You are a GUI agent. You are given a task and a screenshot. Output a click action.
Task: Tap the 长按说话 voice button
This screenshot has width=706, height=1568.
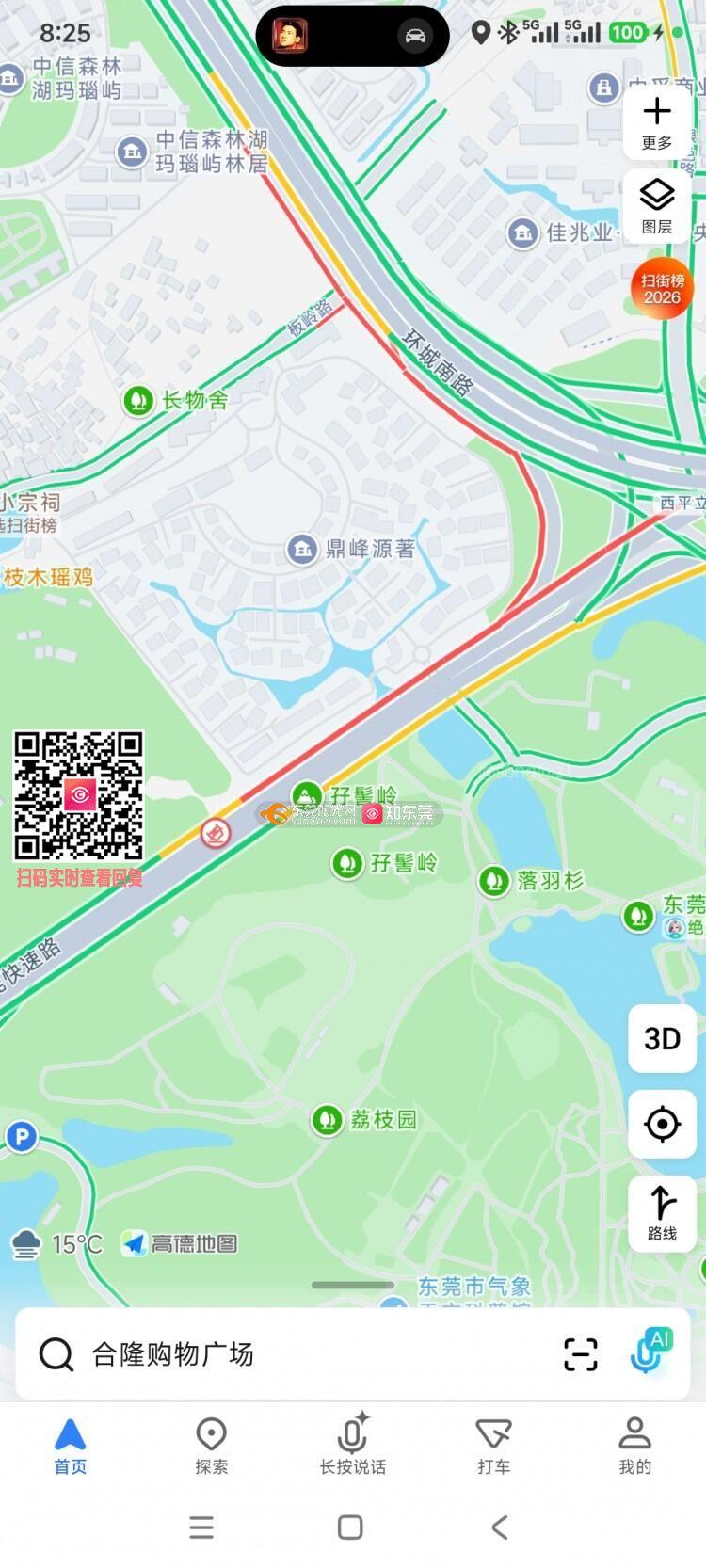353,1446
